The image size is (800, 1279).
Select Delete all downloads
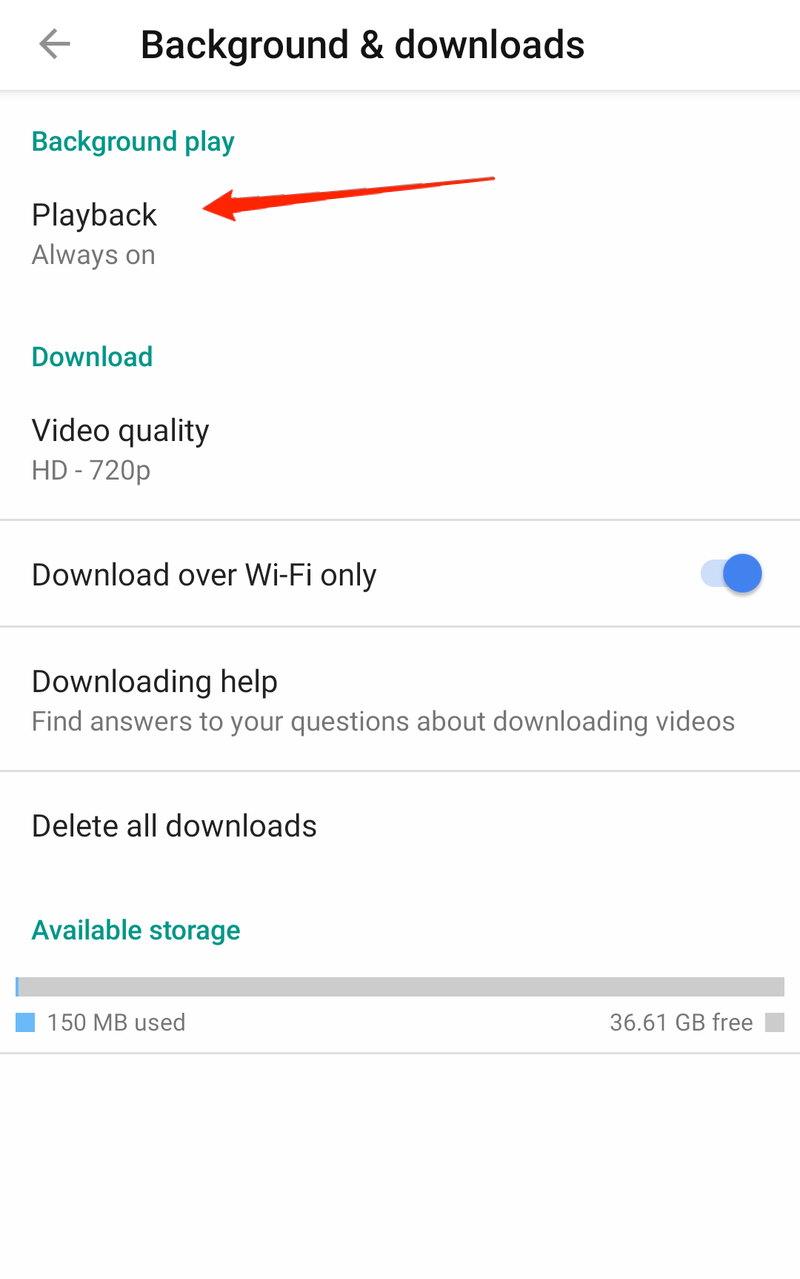coord(174,825)
